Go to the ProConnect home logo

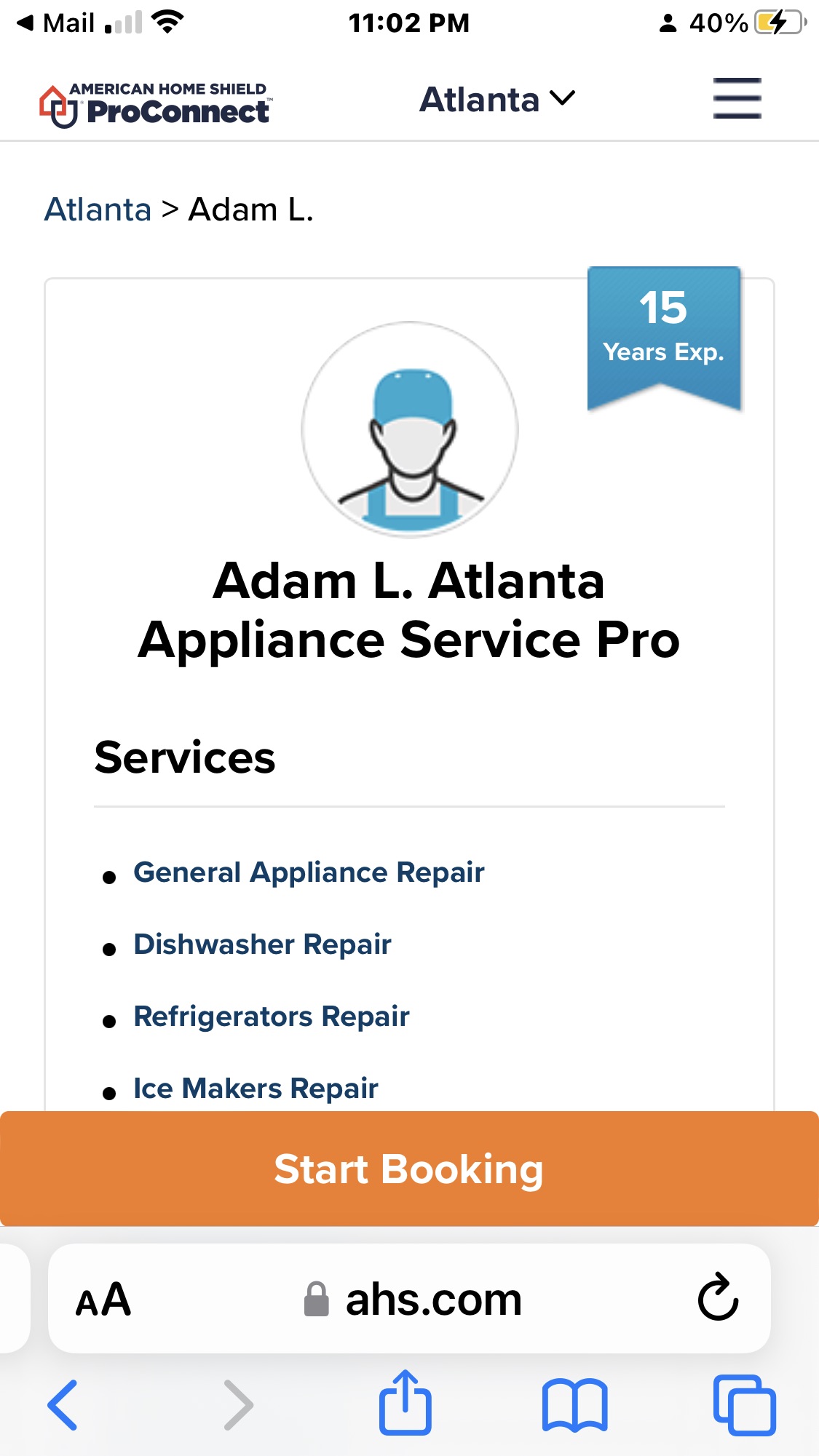(154, 105)
